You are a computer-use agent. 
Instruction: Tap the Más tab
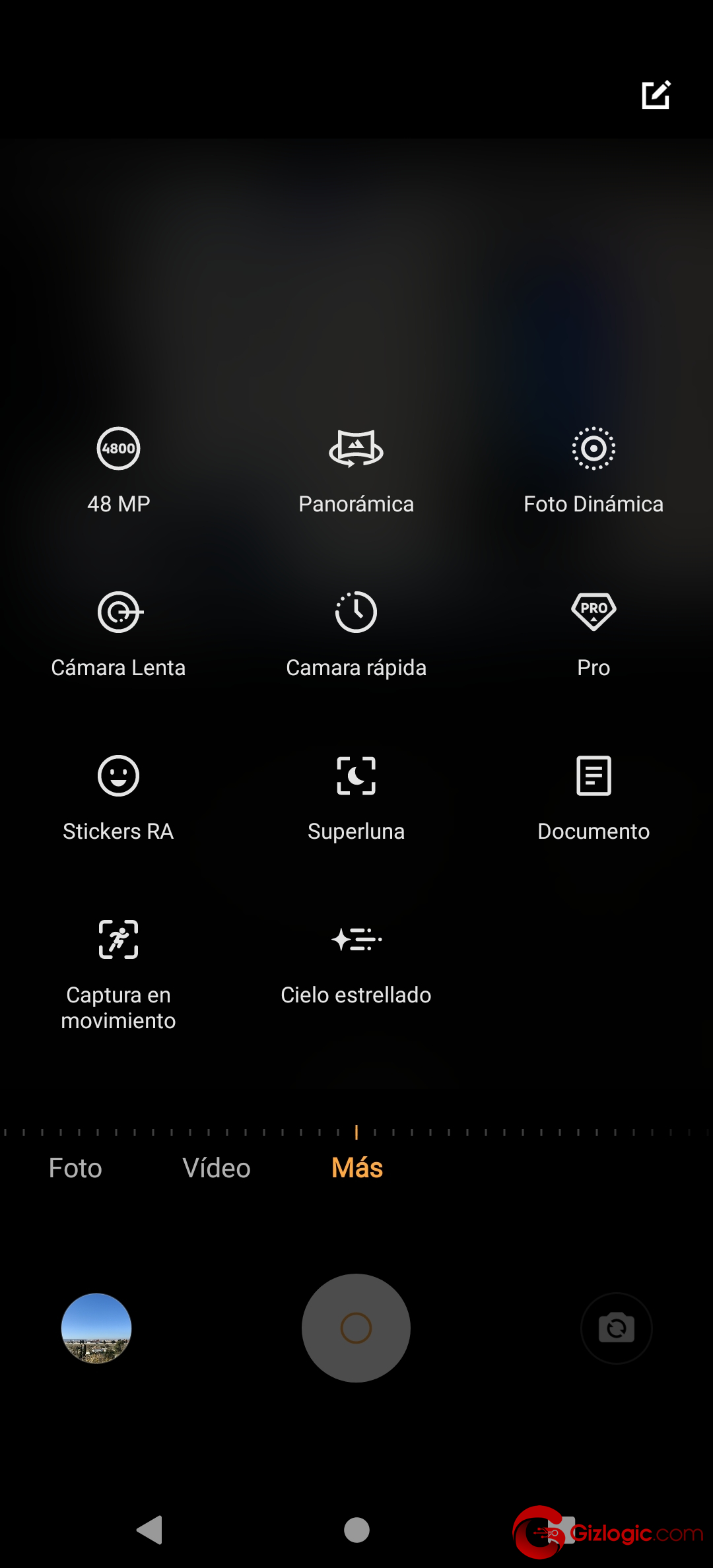click(357, 1168)
